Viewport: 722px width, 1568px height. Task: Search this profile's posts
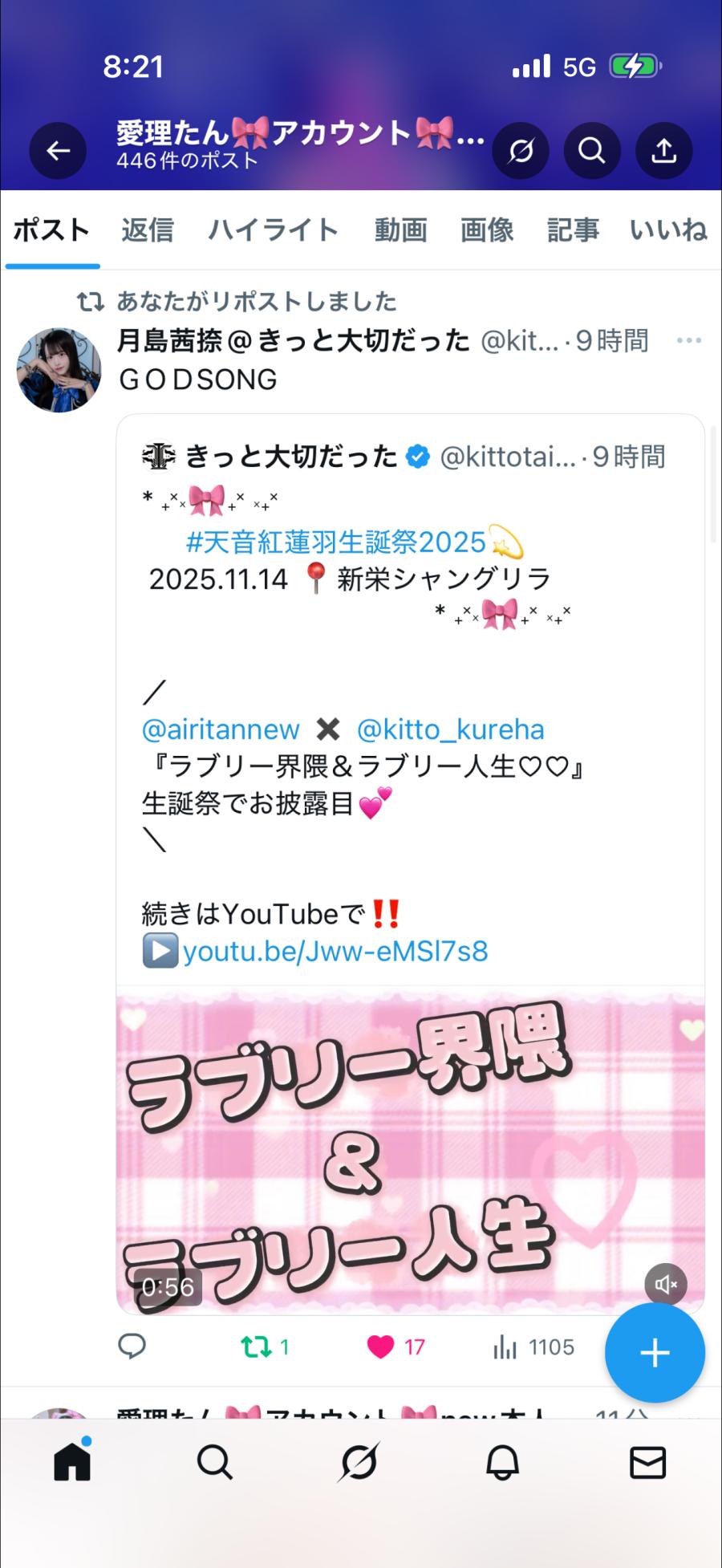[592, 150]
